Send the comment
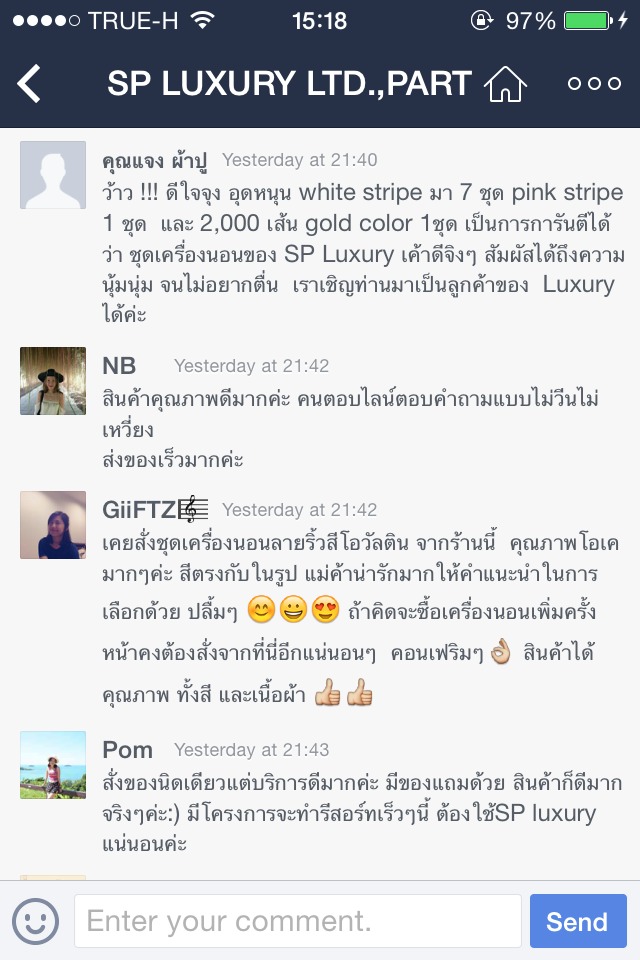The image size is (640, 960). click(577, 921)
